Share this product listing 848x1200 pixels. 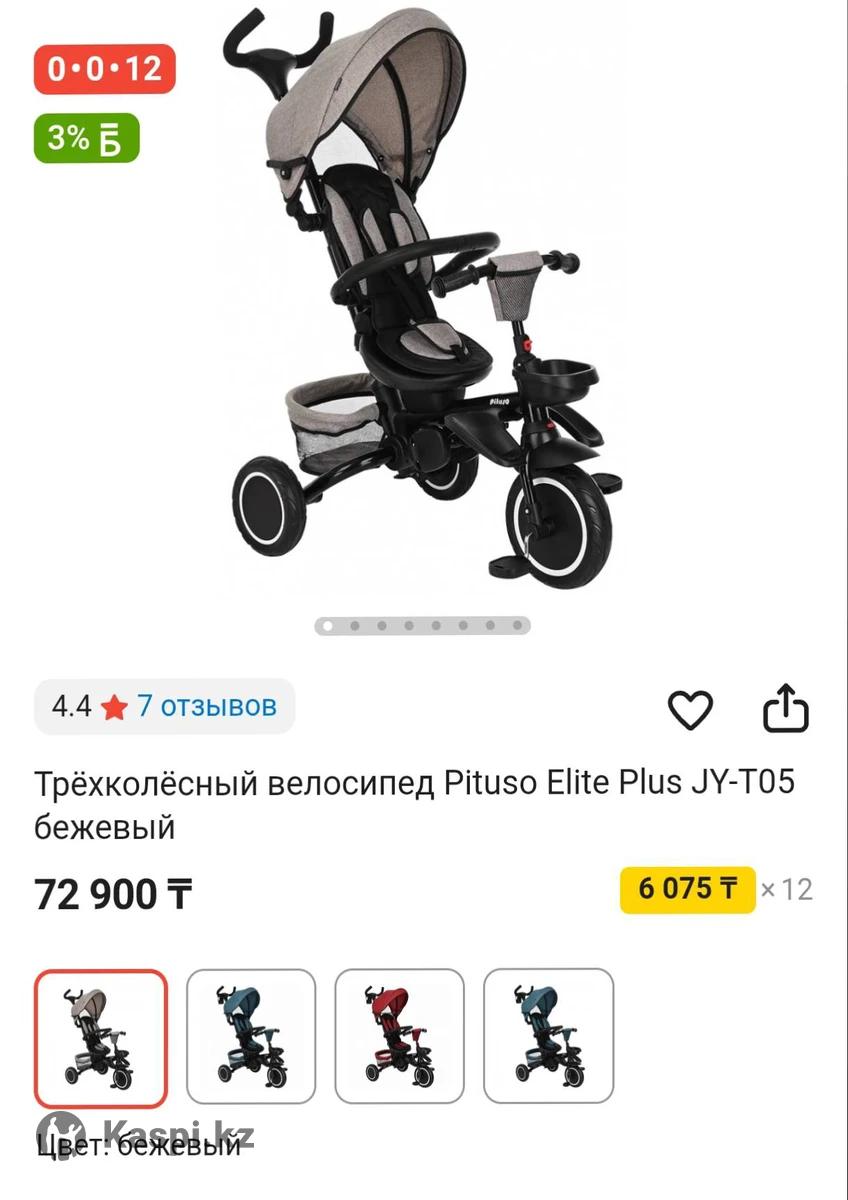pos(786,709)
